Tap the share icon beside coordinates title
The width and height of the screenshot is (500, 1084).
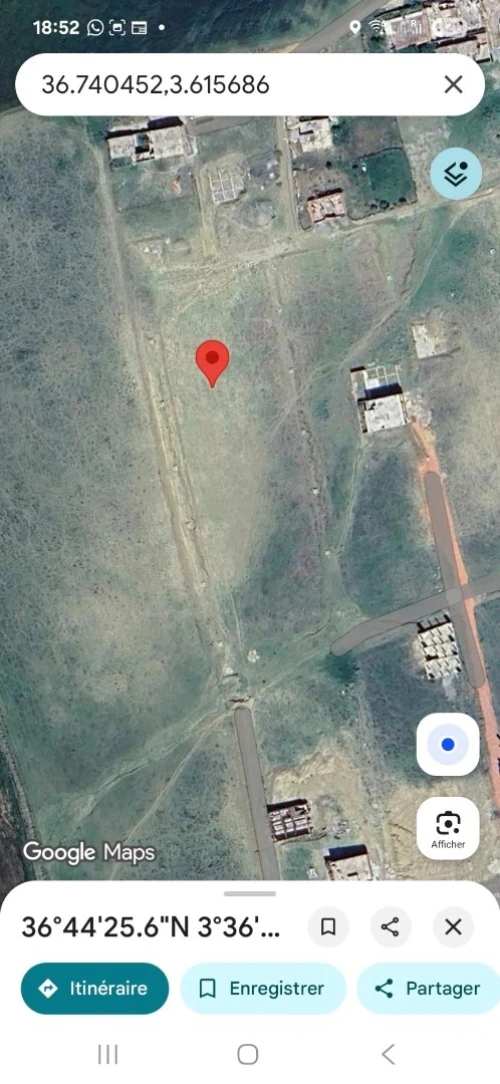(x=391, y=927)
